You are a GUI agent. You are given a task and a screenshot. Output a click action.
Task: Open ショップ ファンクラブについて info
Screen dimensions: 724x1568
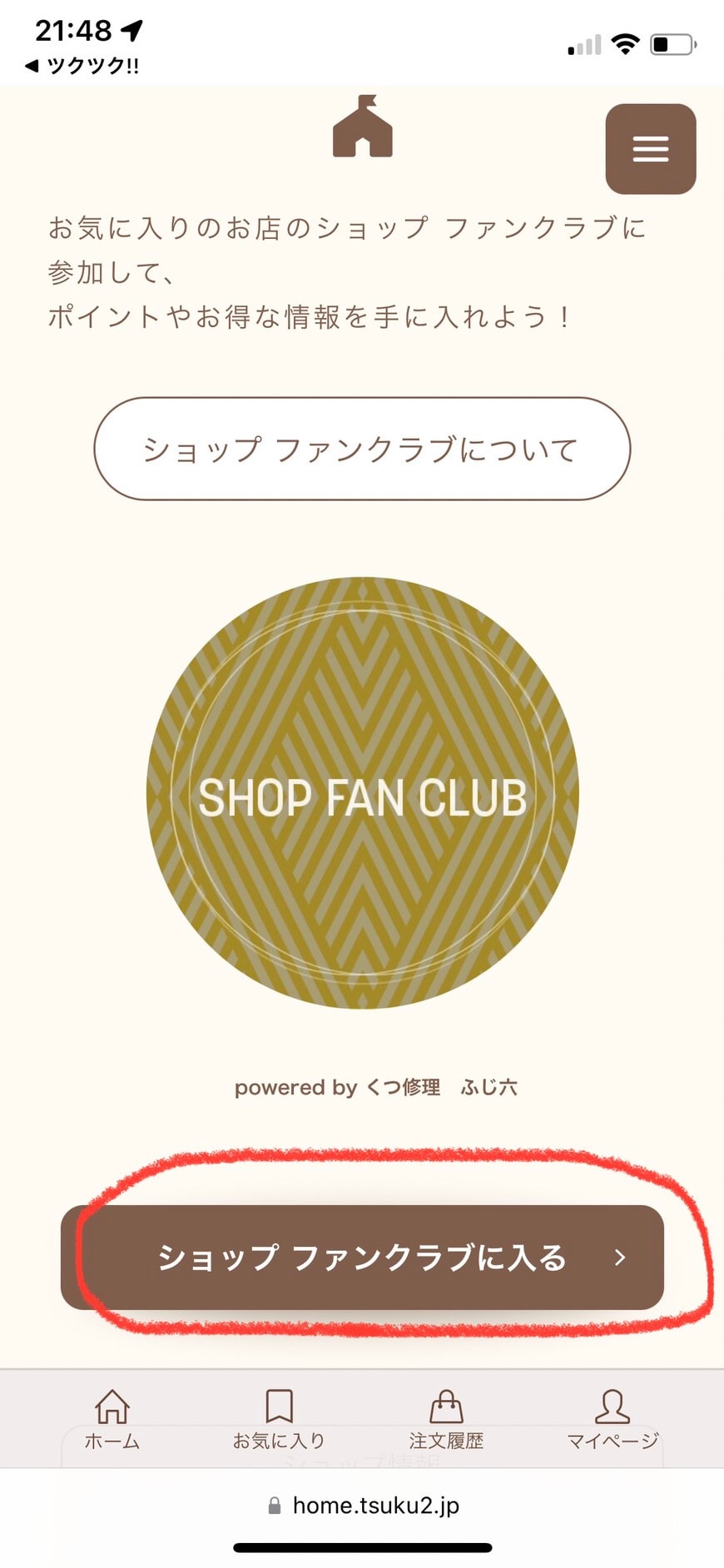click(x=362, y=449)
